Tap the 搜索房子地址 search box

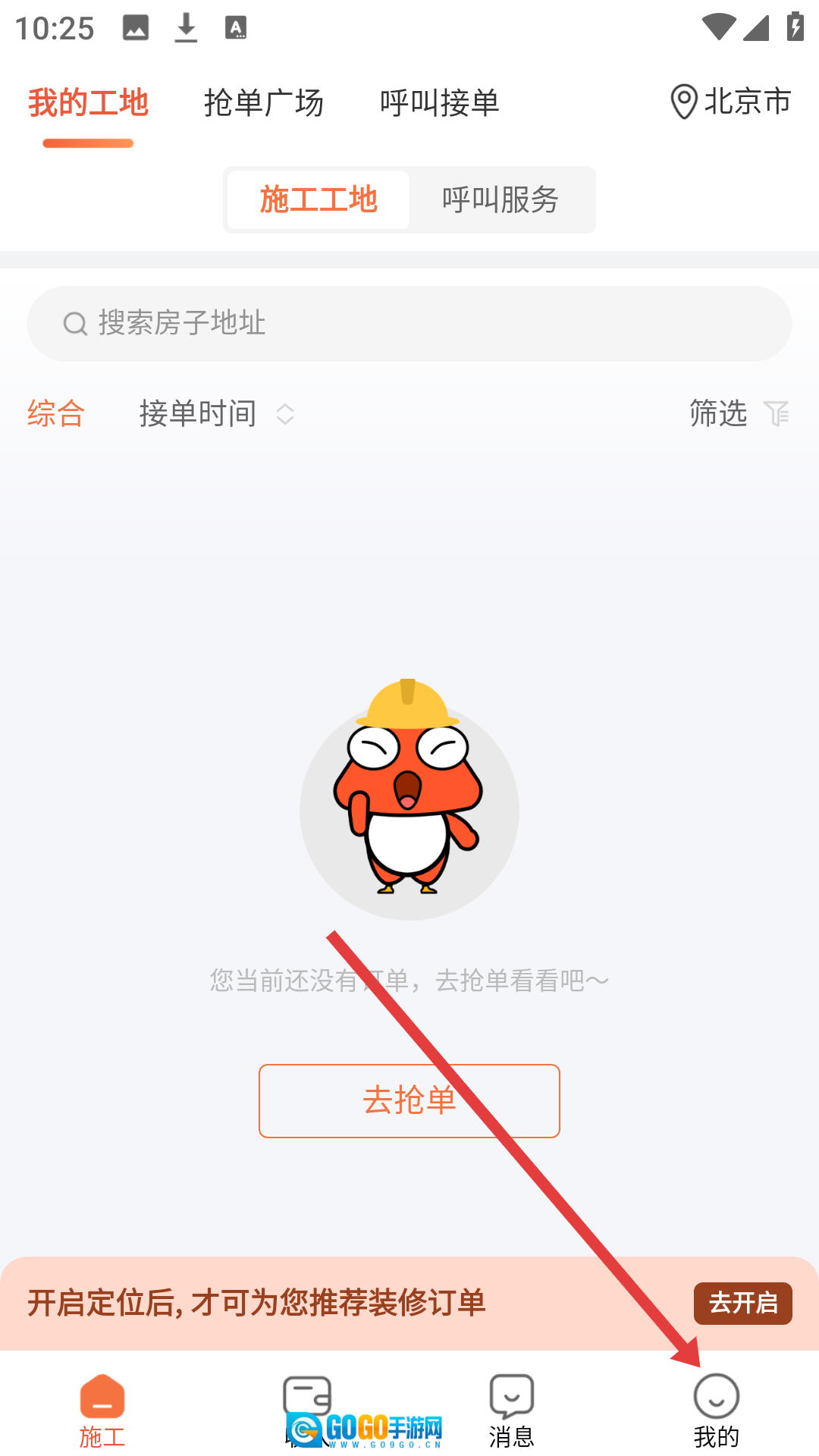pos(409,324)
